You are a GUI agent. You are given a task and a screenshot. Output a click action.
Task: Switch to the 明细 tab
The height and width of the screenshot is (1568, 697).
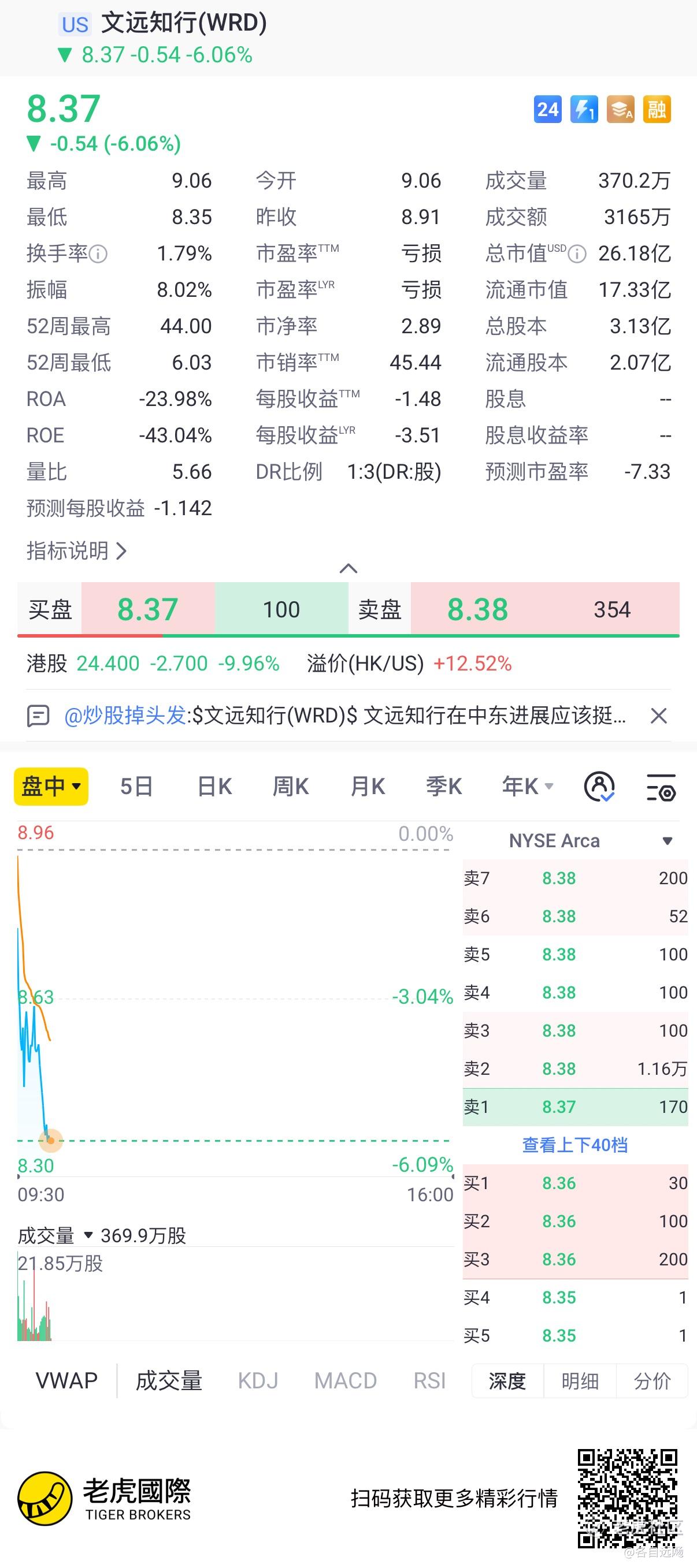[x=580, y=1381]
